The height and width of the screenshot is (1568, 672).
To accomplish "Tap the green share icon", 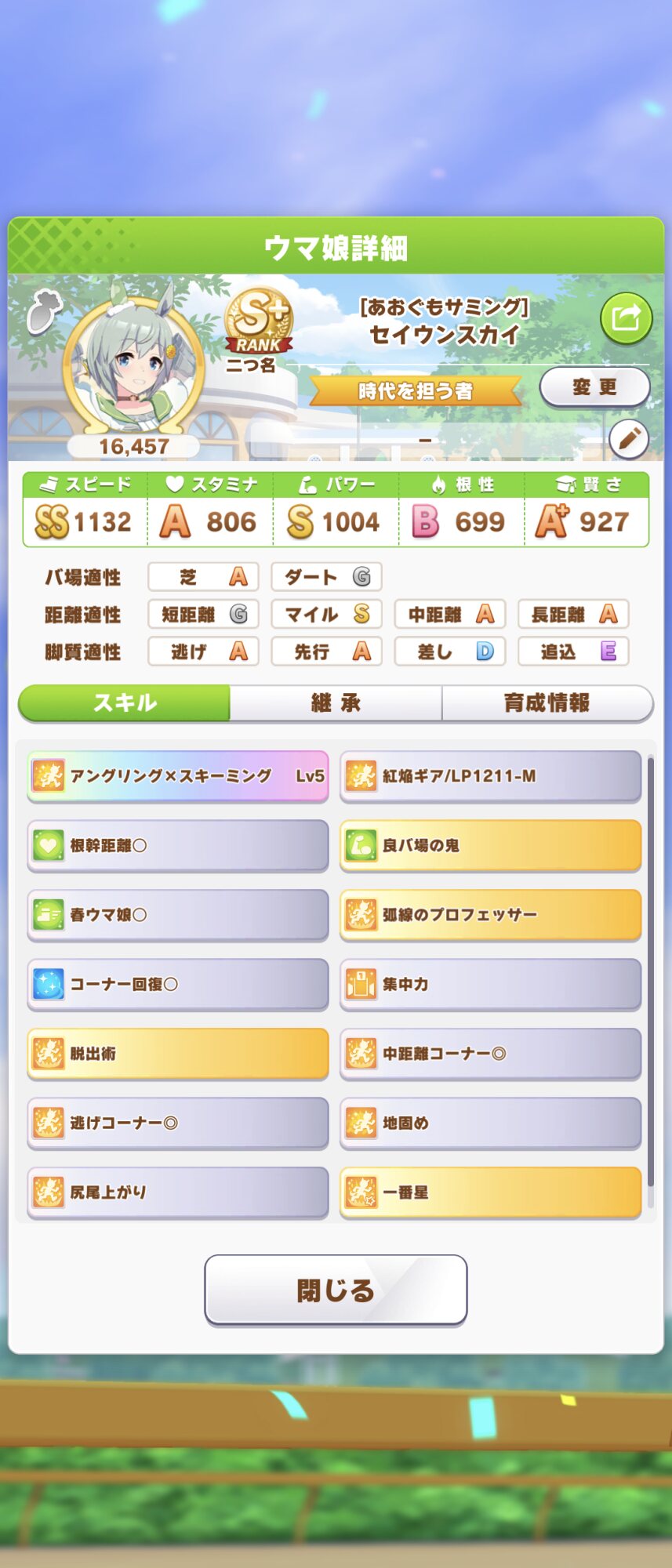I will [x=626, y=318].
